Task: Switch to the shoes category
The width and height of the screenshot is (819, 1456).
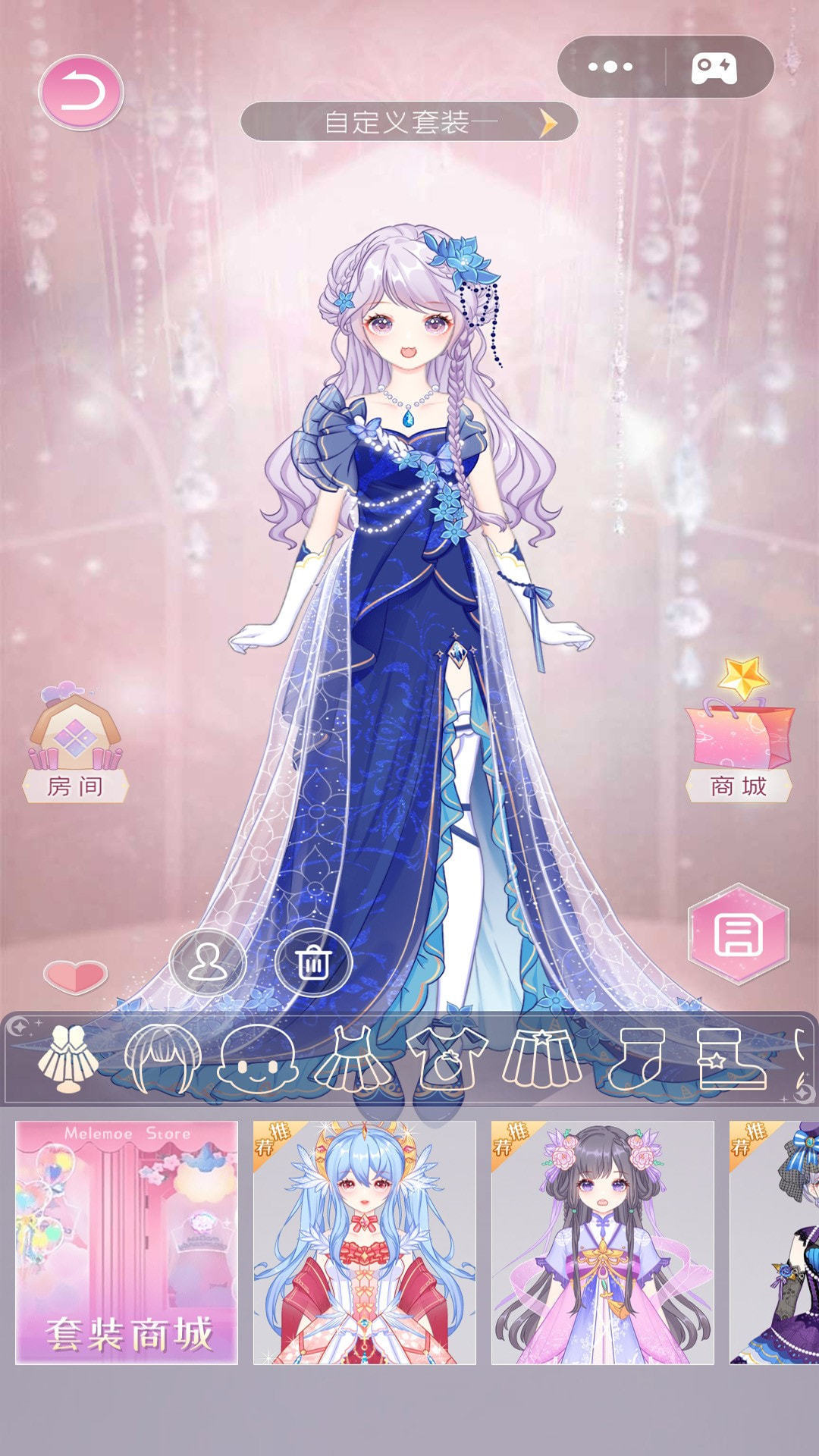Action: click(x=730, y=1058)
